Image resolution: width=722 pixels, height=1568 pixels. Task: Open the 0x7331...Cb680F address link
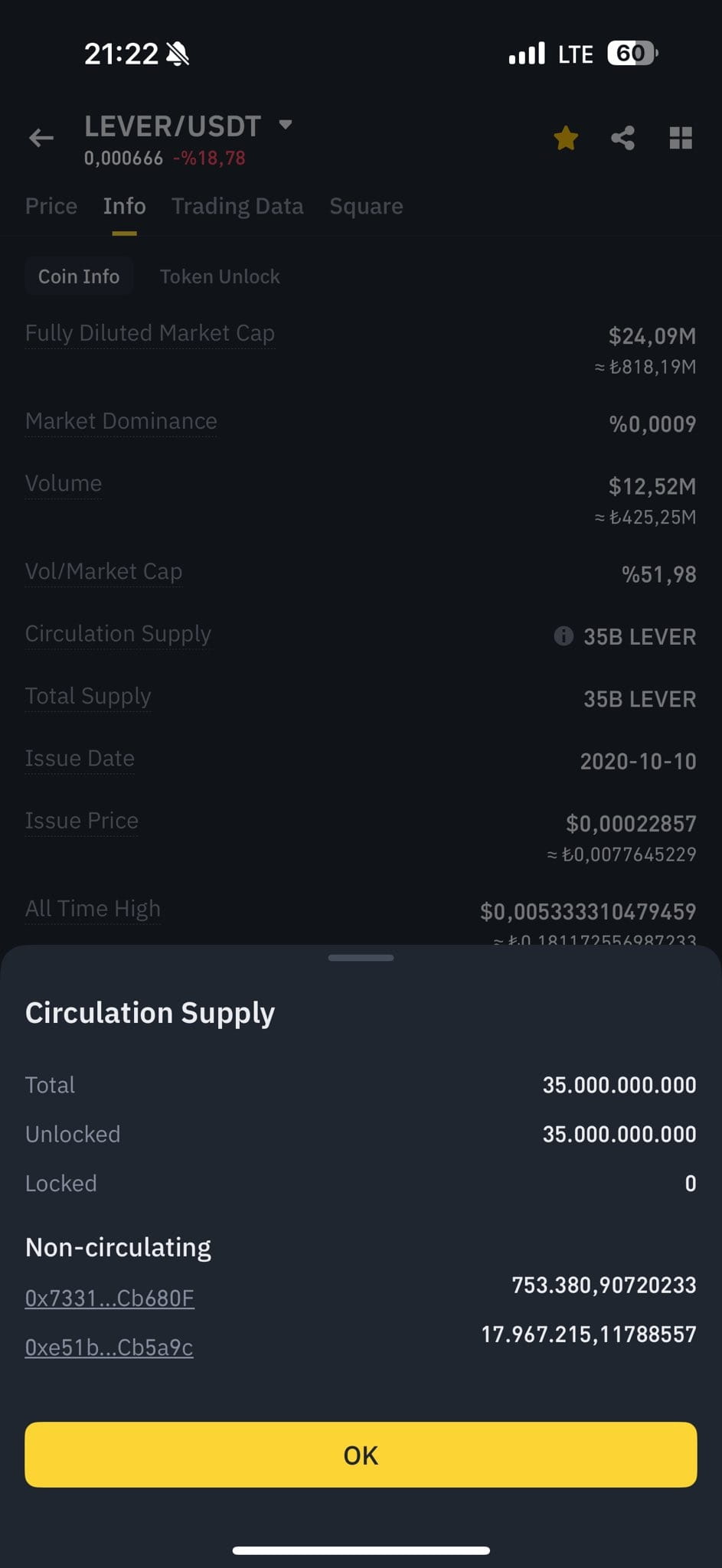[x=109, y=1298]
